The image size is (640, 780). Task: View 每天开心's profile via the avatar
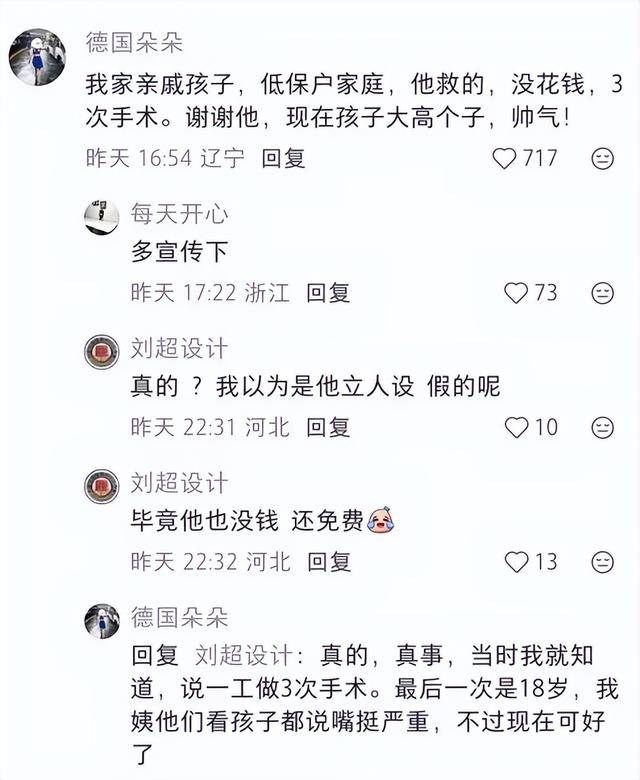click(101, 216)
